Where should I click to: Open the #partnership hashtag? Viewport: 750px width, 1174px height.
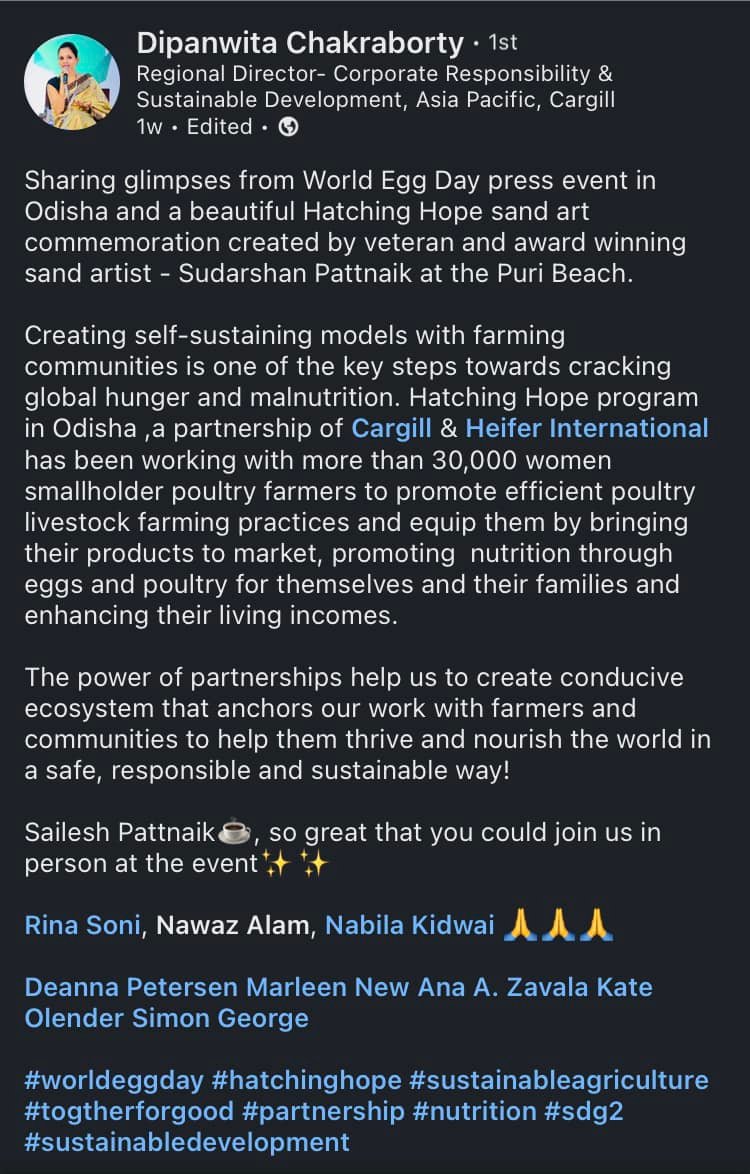[x=324, y=1112]
